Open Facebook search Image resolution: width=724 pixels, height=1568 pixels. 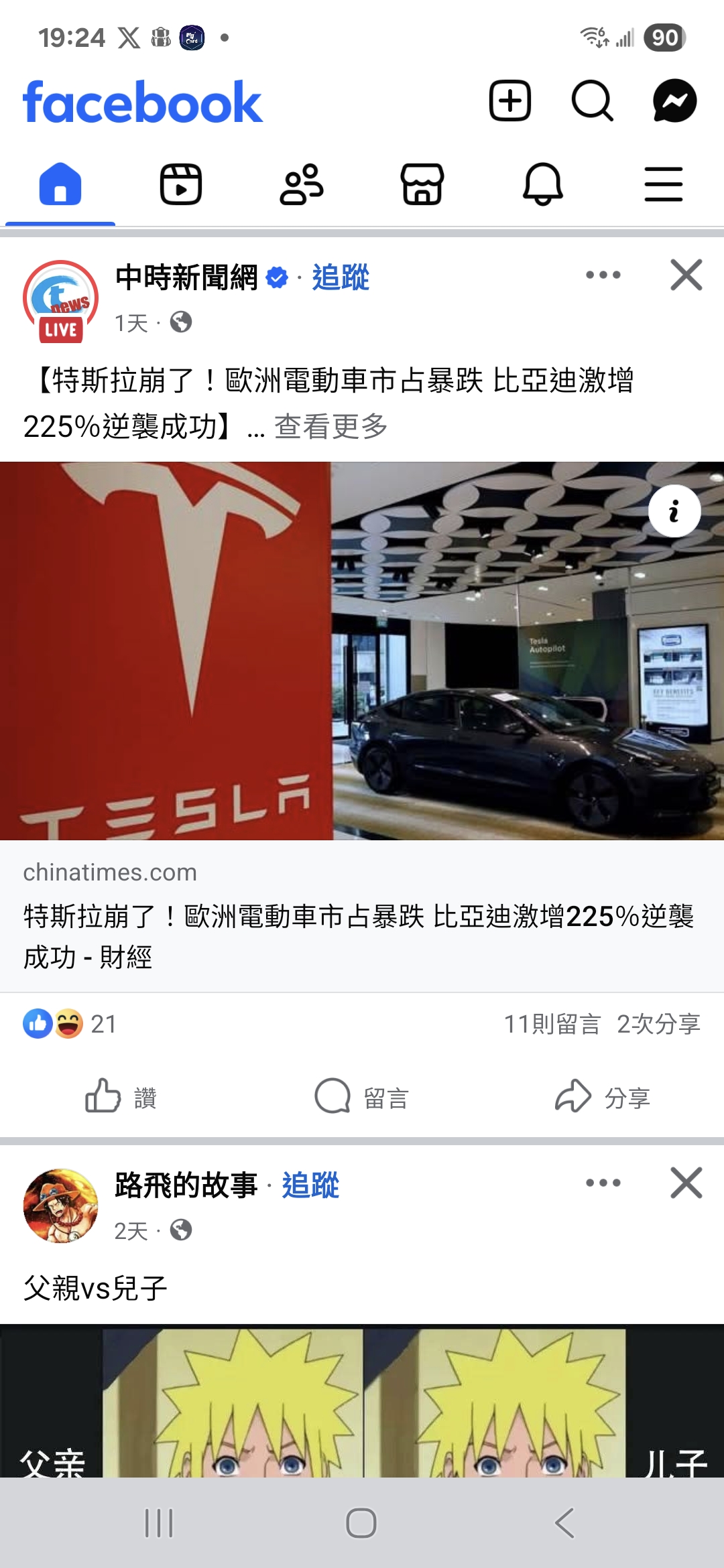592,101
